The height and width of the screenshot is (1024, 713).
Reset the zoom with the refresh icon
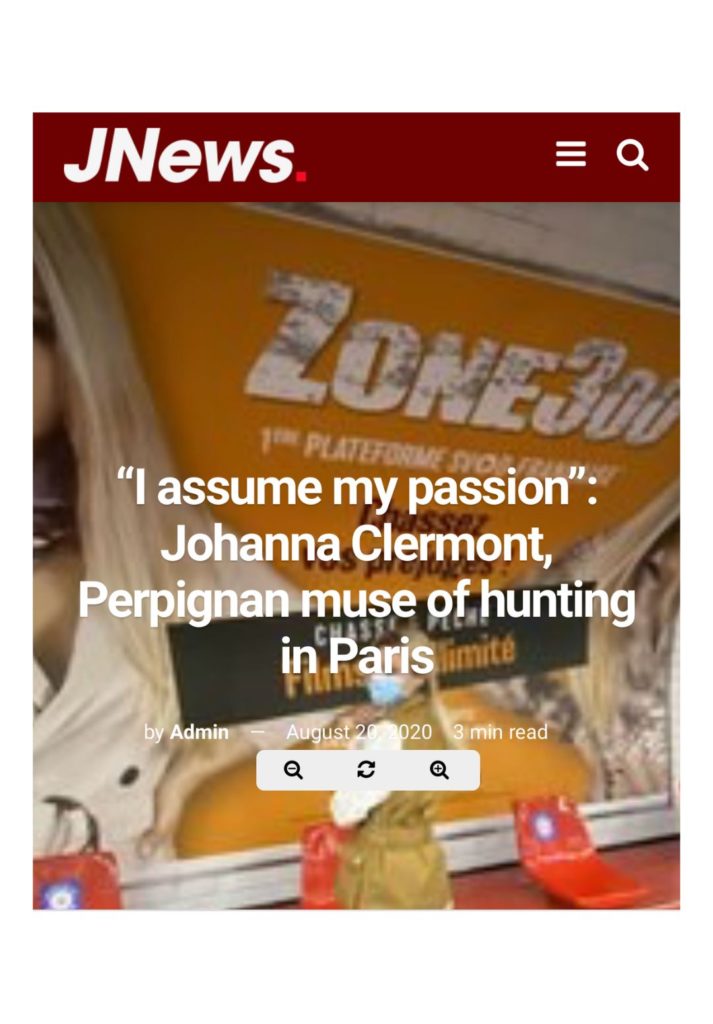366,769
